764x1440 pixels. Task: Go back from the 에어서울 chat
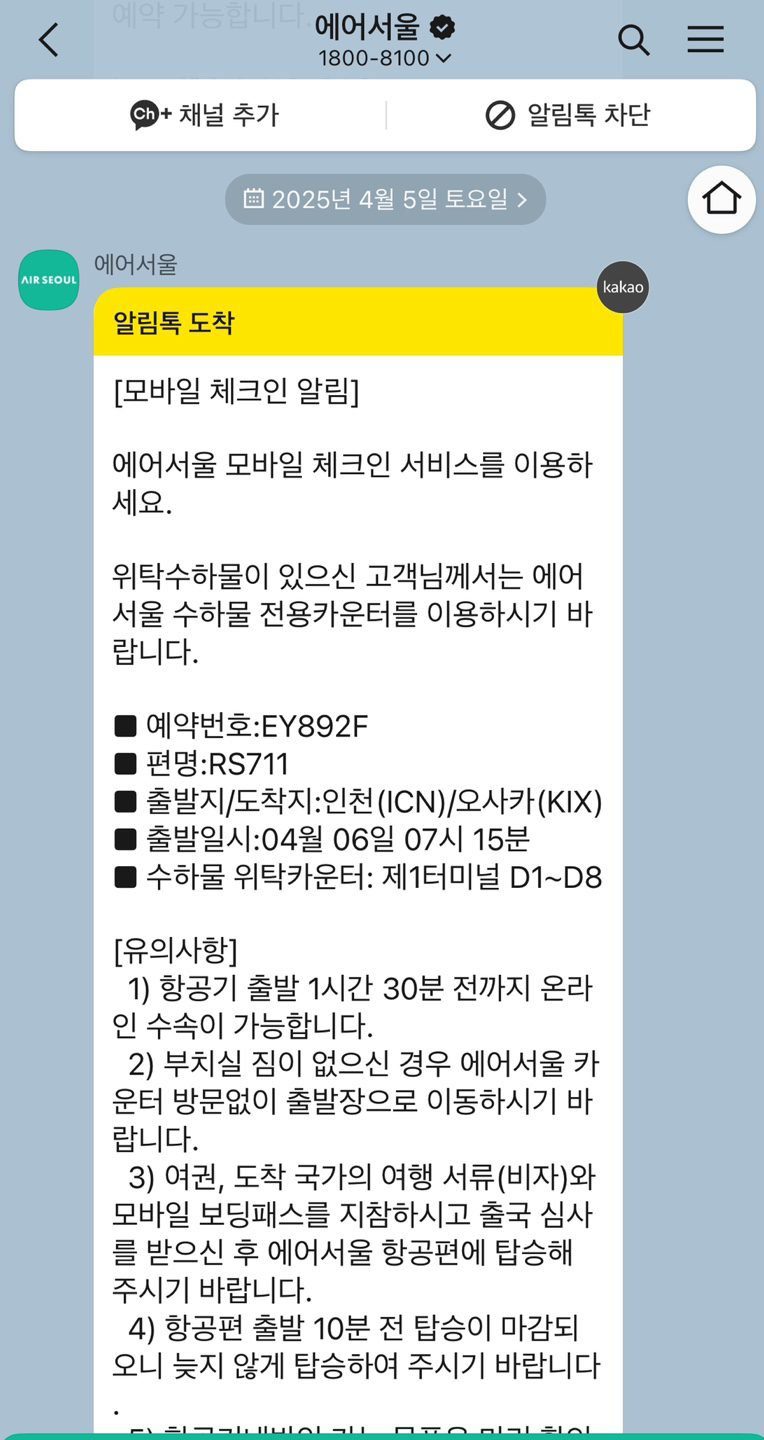click(x=48, y=40)
